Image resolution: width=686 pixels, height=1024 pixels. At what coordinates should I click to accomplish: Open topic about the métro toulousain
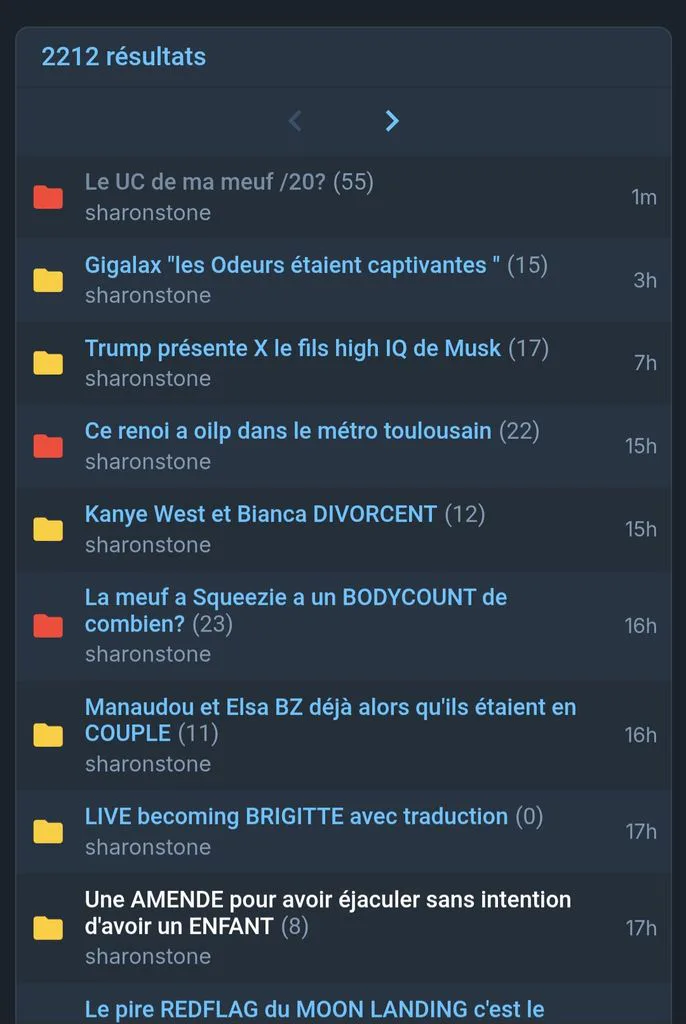click(288, 431)
